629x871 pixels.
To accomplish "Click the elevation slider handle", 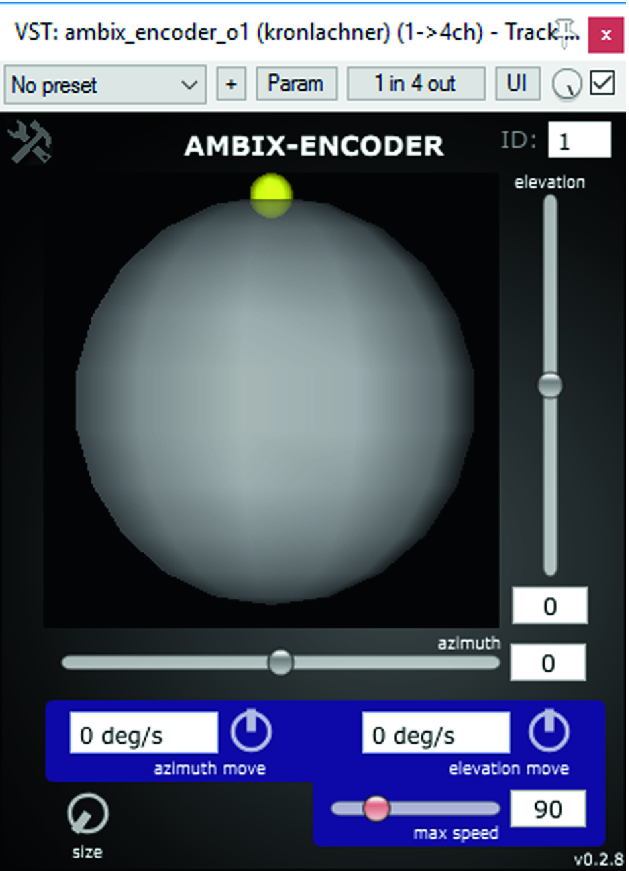I will pyautogui.click(x=550, y=385).
